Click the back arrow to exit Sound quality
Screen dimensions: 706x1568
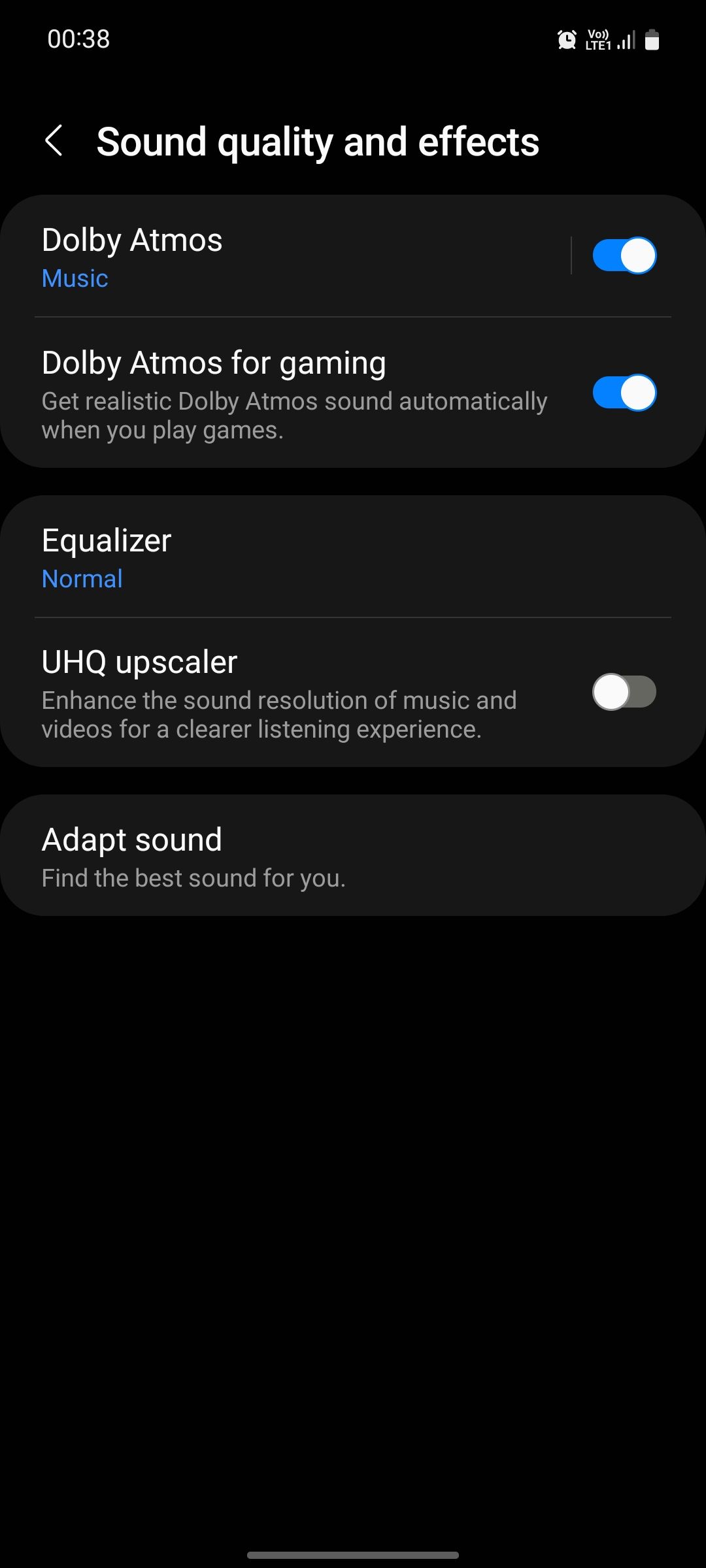[x=55, y=141]
